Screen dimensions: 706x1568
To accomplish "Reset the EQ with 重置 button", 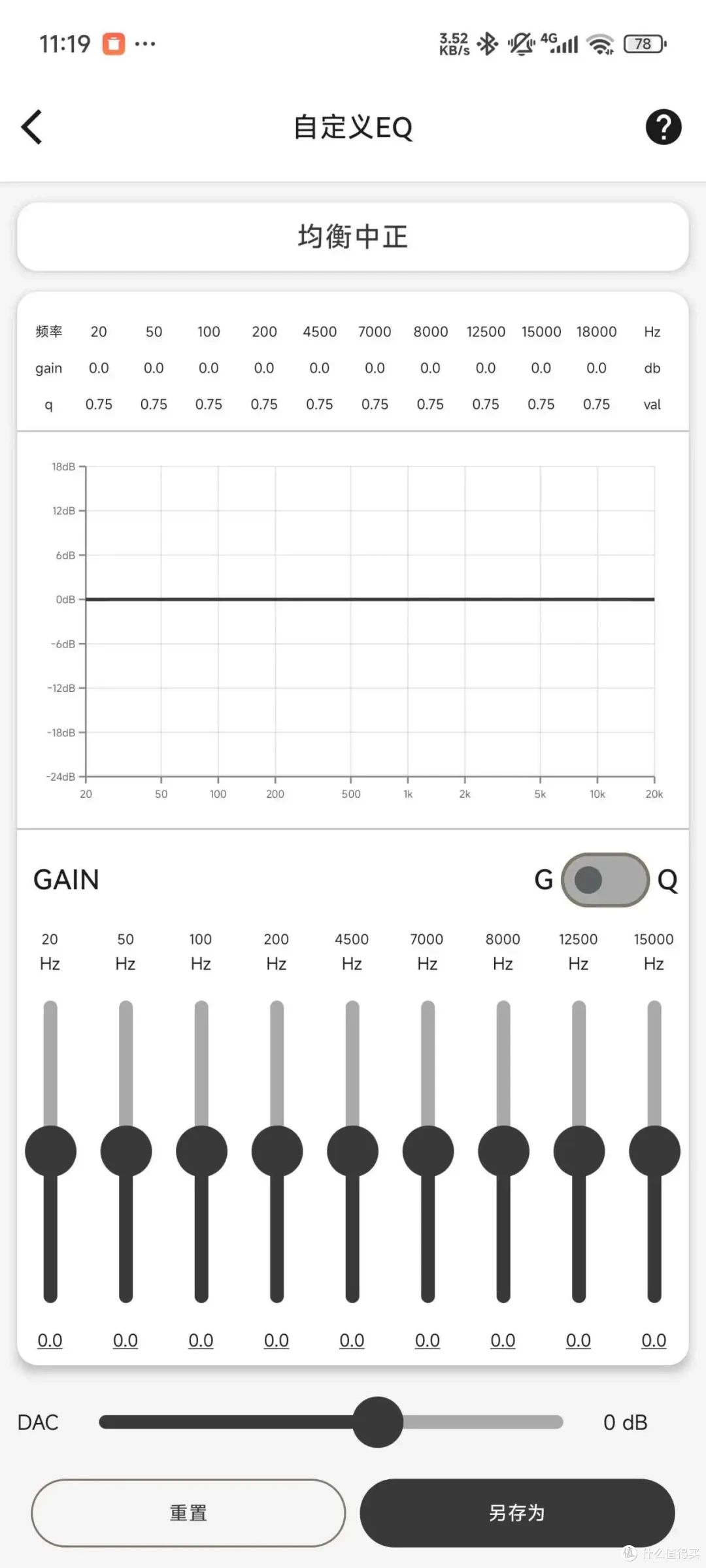I will pos(188,1512).
